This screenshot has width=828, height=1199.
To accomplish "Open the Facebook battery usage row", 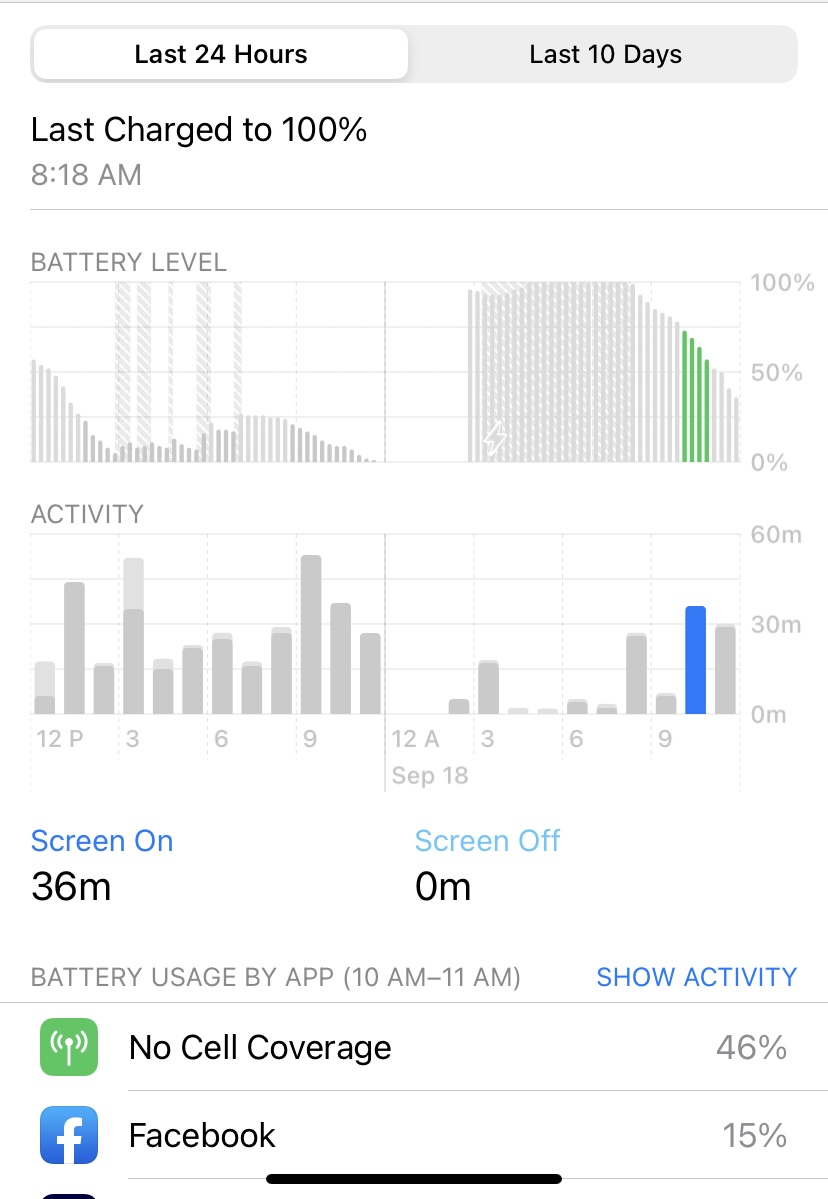I will pyautogui.click(x=414, y=1136).
